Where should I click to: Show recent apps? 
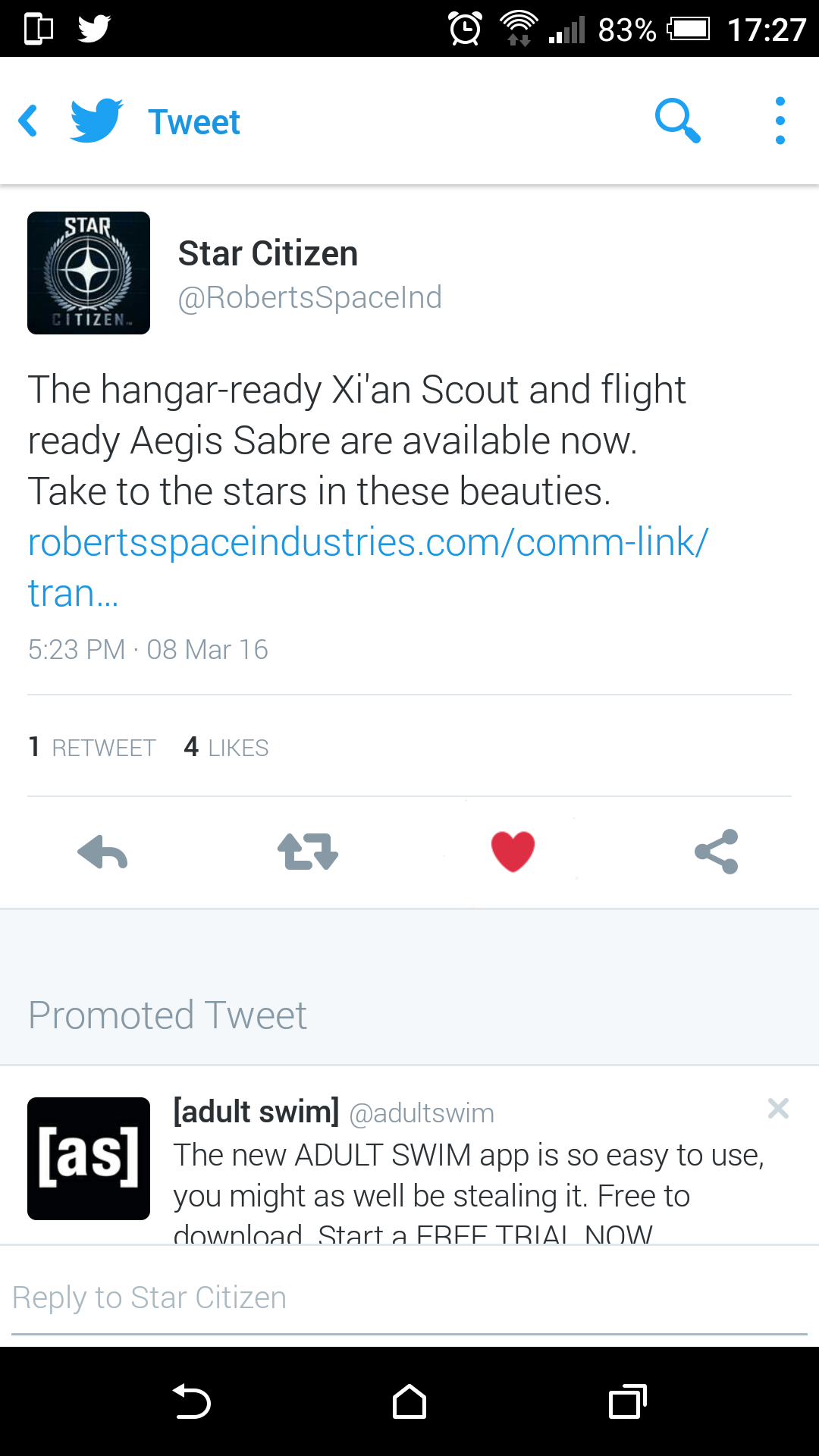tap(628, 1401)
